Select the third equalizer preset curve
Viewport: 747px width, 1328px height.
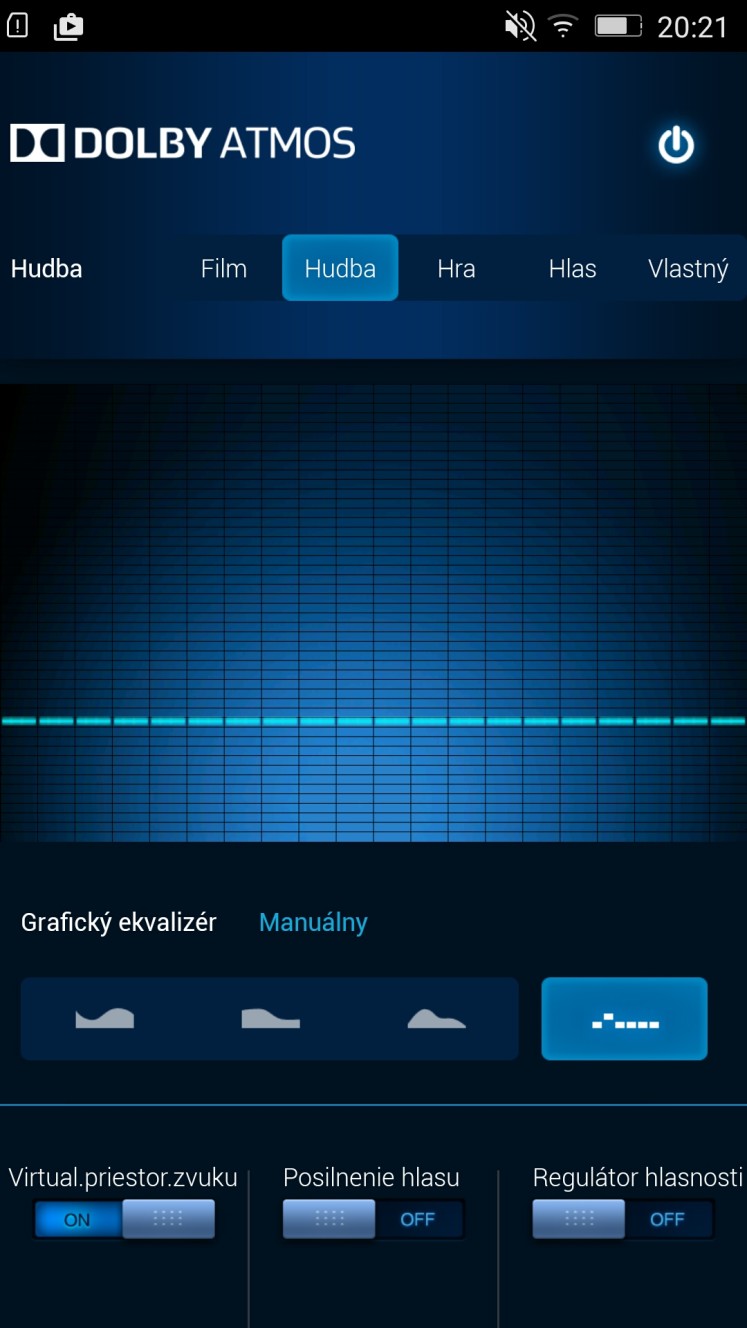[436, 1018]
